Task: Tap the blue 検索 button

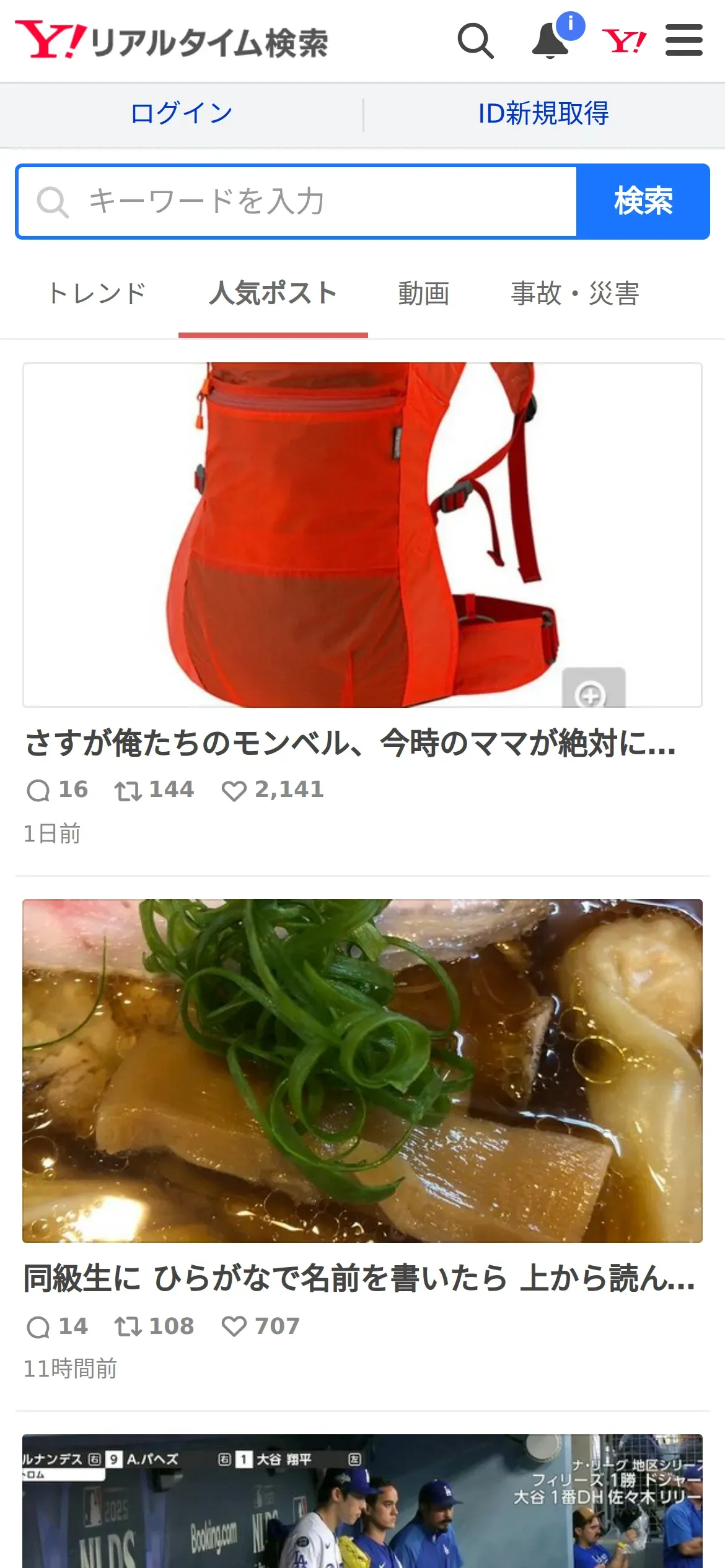Action: click(x=643, y=202)
